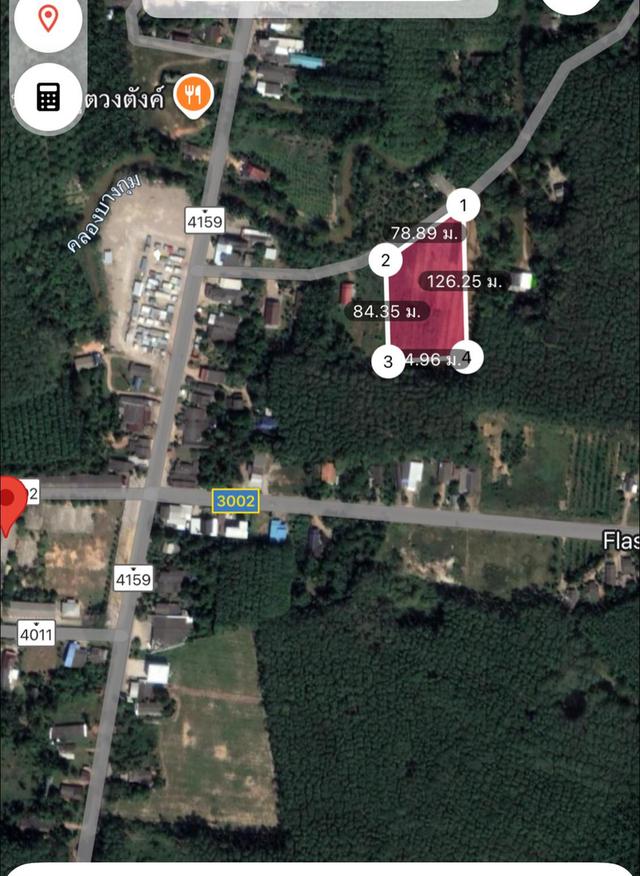The image size is (640, 876).
Task: Select boundary point 3 on the map
Action: click(x=388, y=361)
